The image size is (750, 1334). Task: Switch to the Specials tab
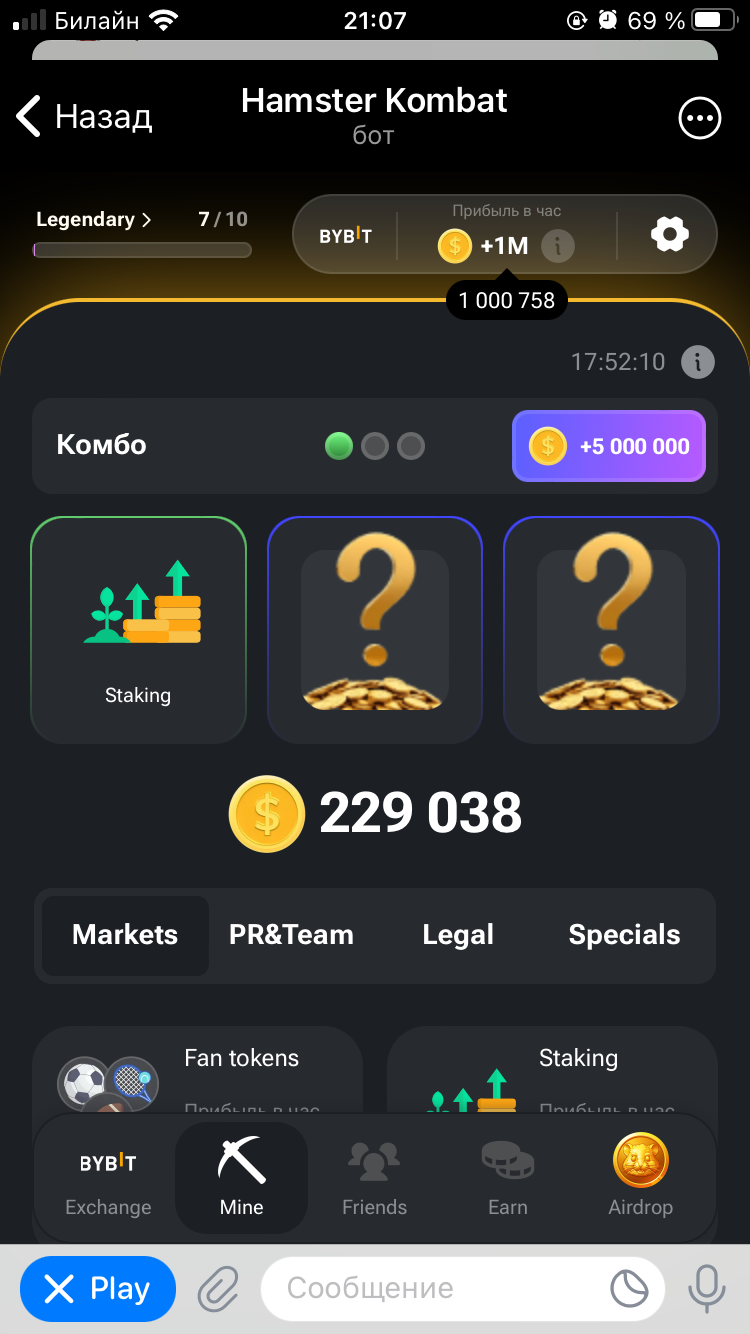click(624, 935)
